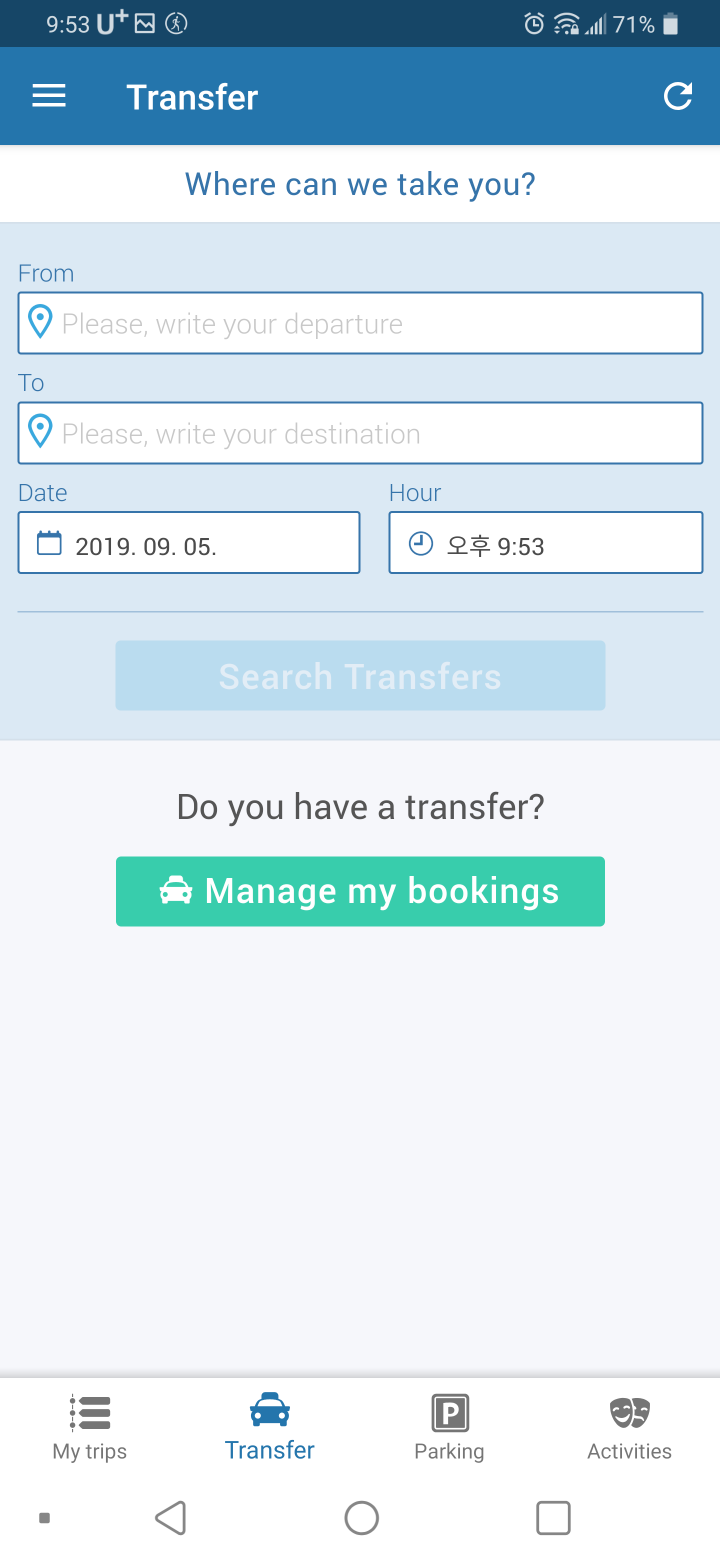Image resolution: width=720 pixels, height=1560 pixels.
Task: Go to the system home screen
Action: 361,1518
